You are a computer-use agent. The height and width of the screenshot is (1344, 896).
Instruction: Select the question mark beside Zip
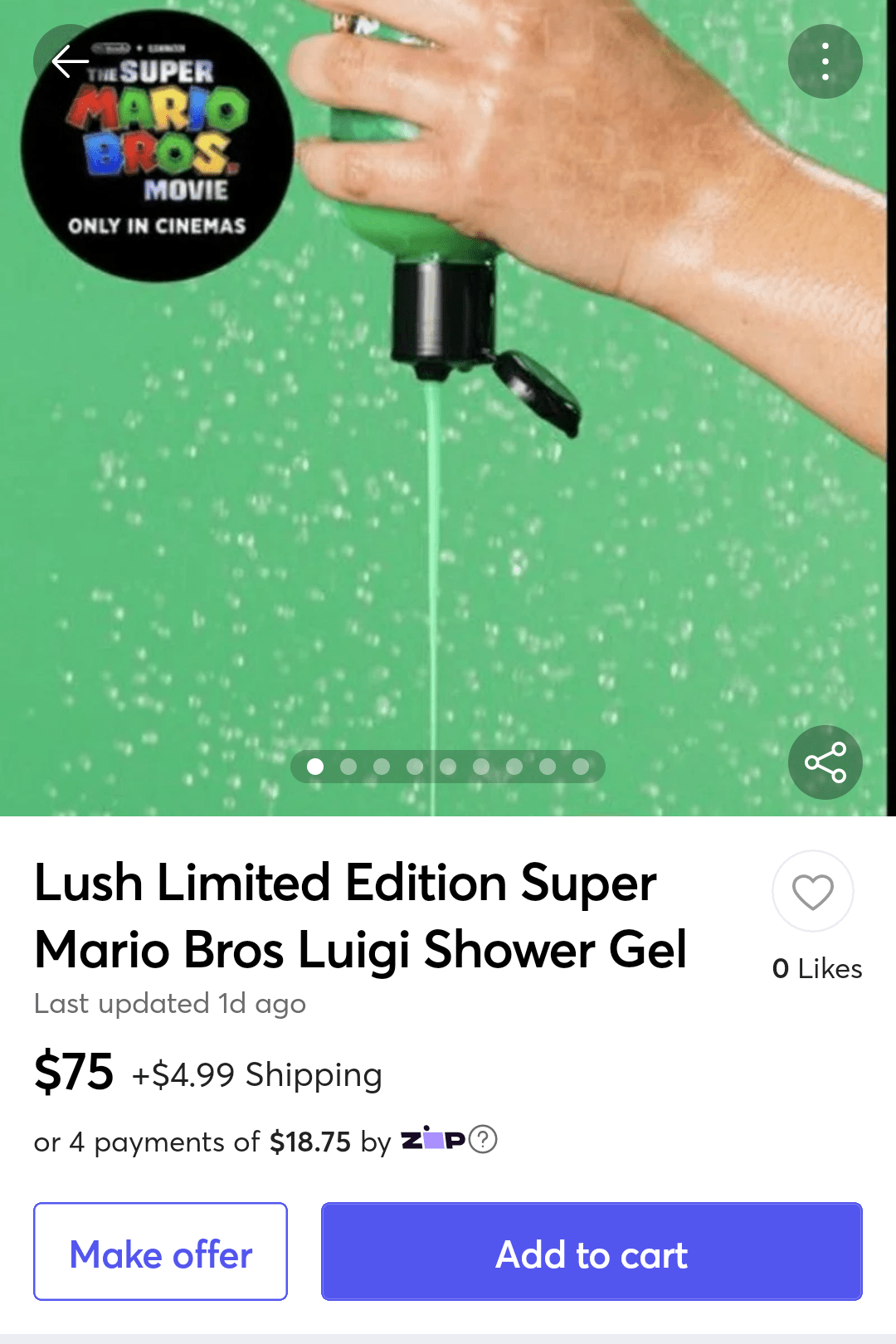481,1141
